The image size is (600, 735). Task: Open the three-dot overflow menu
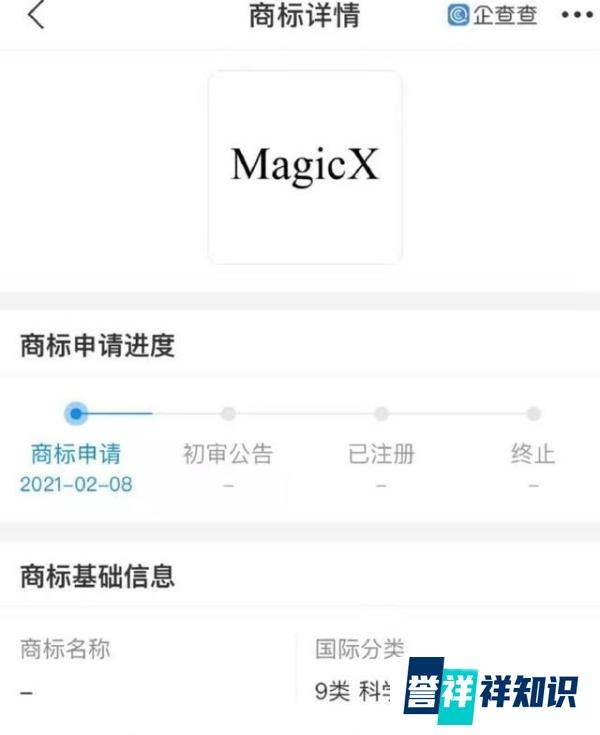[x=576, y=16]
